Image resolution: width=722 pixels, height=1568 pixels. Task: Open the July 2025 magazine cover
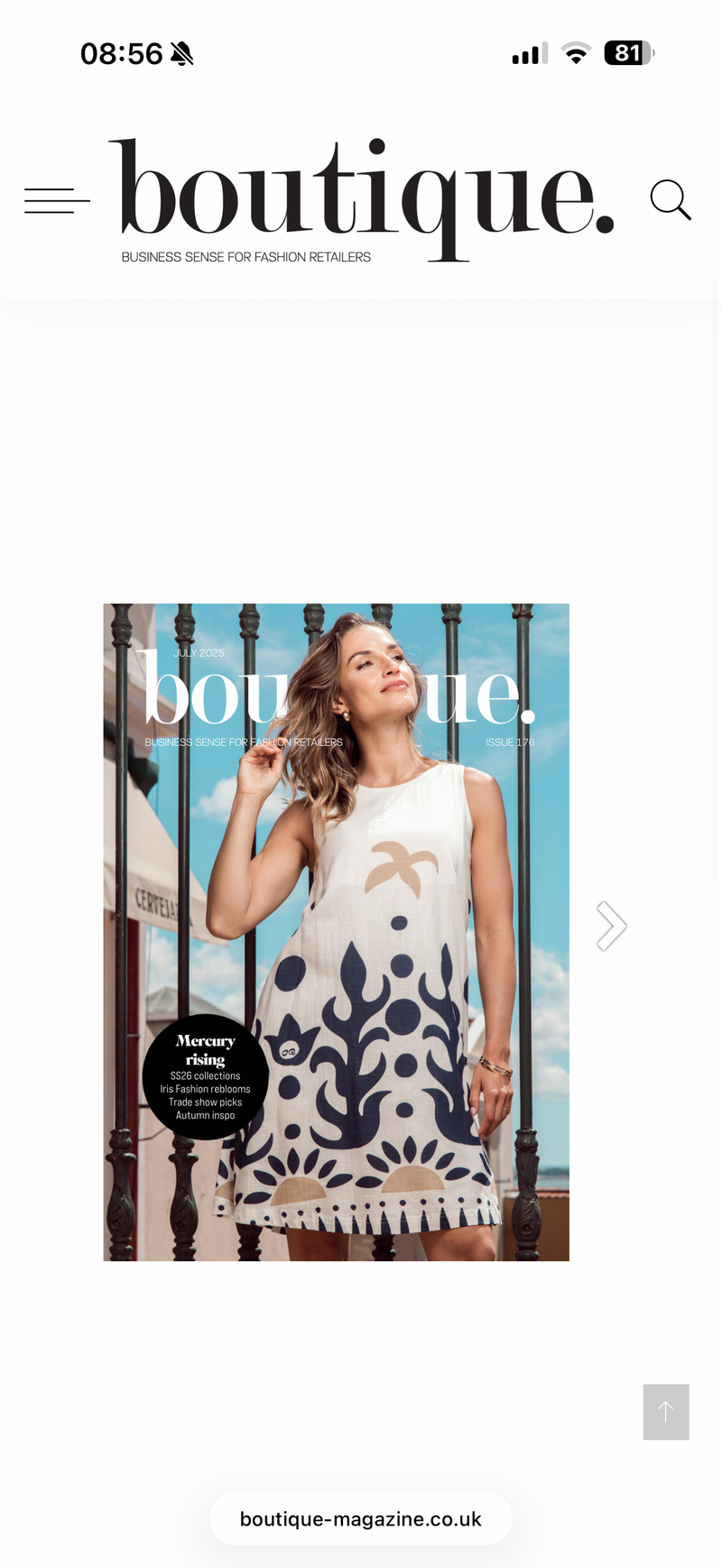click(336, 931)
